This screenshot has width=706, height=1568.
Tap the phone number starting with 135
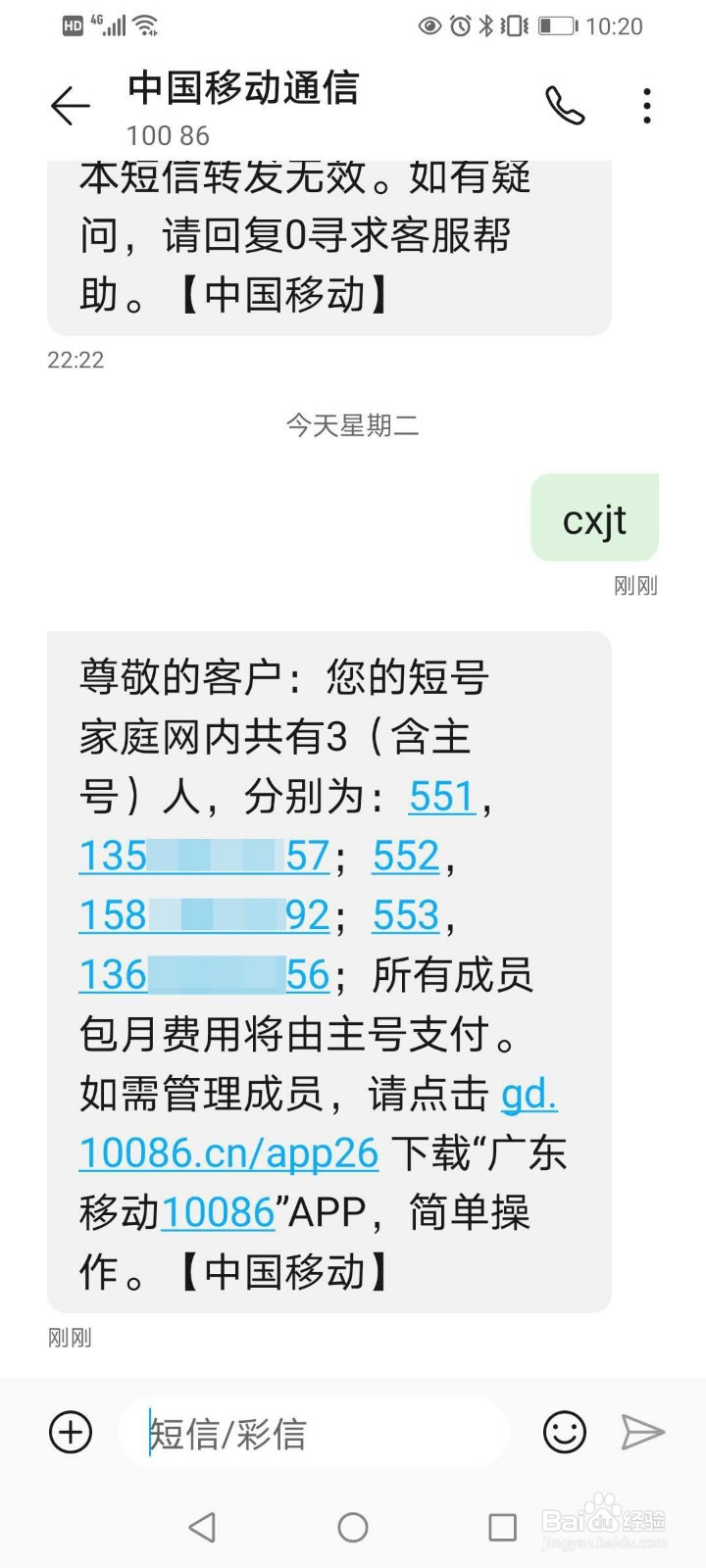[x=201, y=856]
